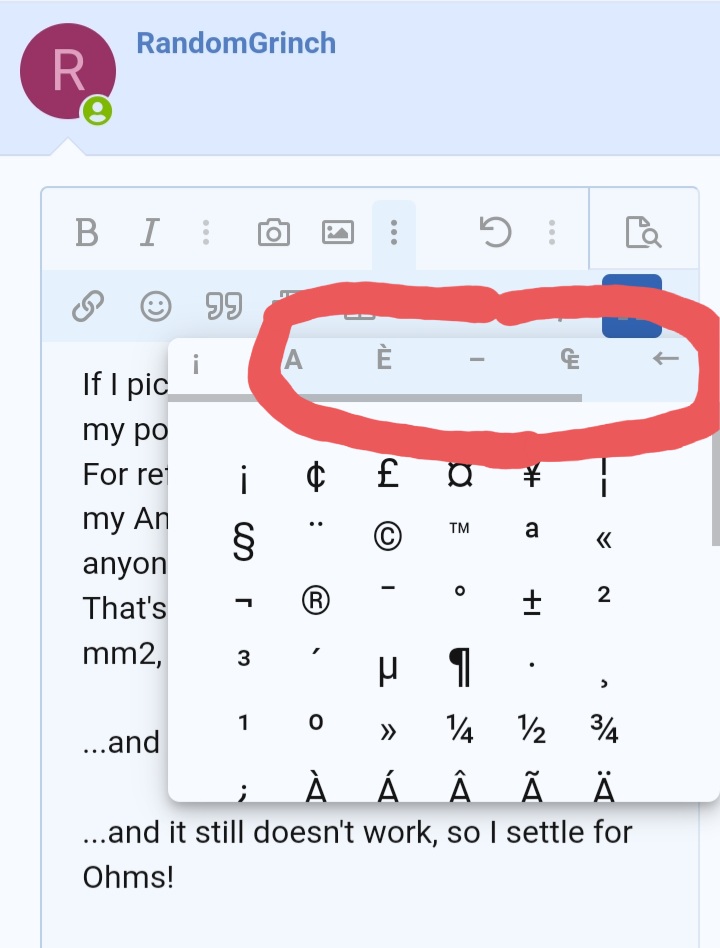Screen dimensions: 720x948
Task: Insert a photo using the camera icon
Action: 273,233
